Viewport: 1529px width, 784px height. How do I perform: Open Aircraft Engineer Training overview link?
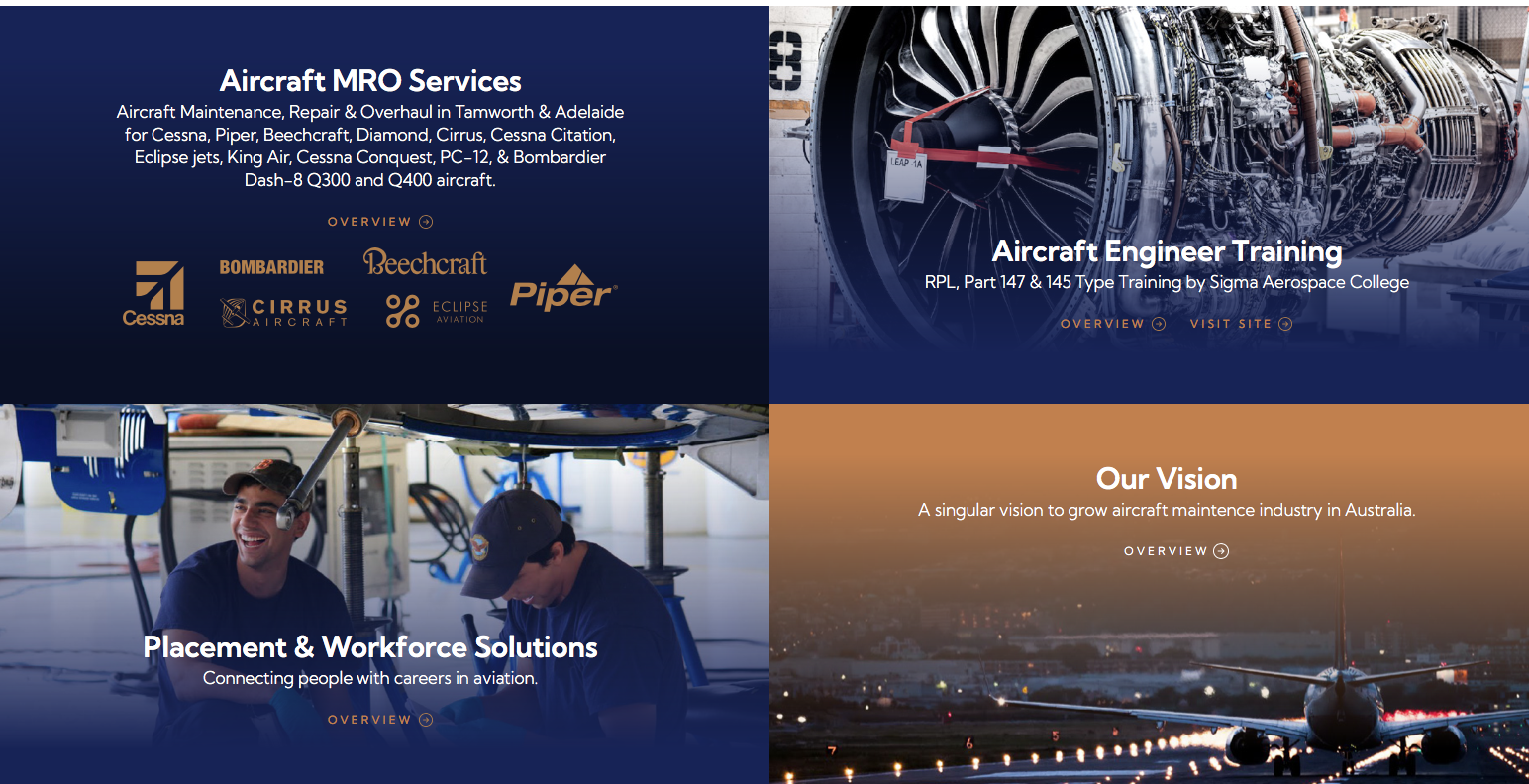1112,324
